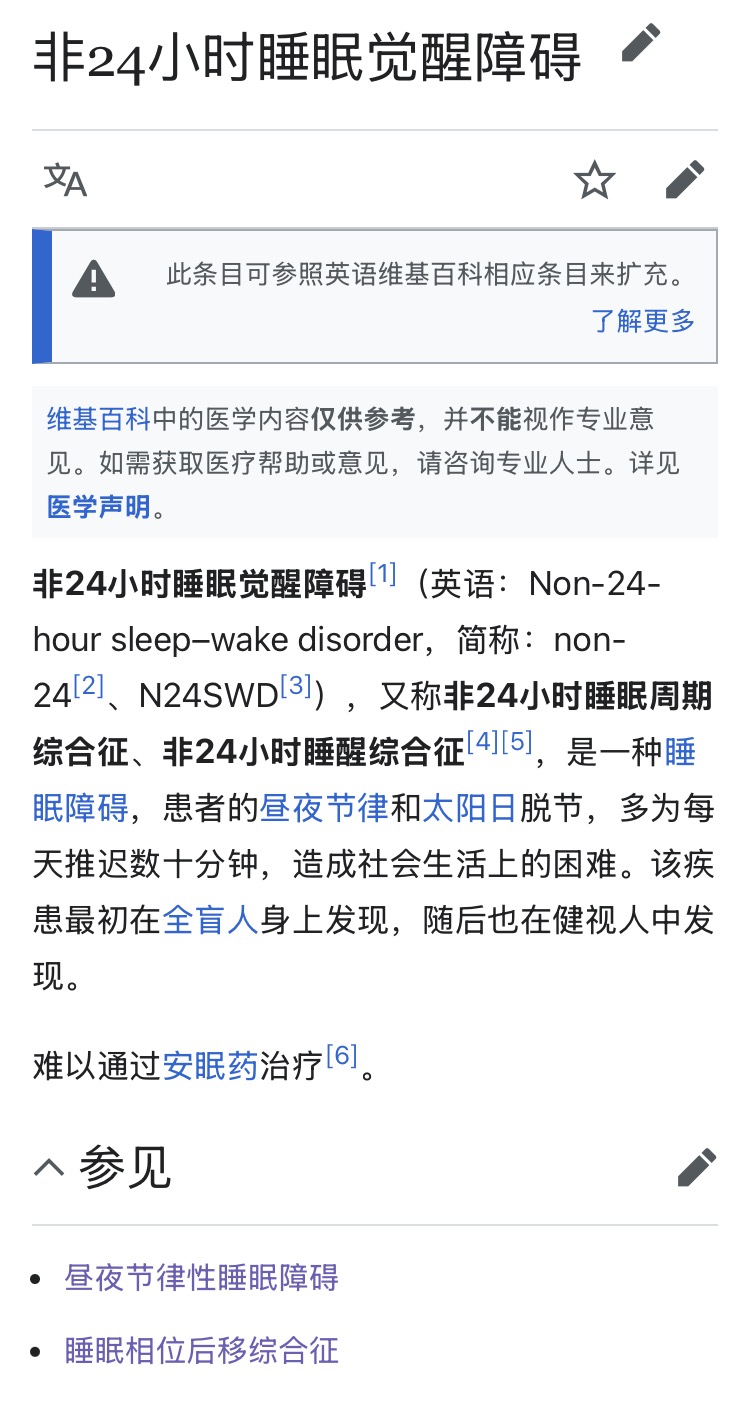Tap the edit pencil beside the star
Screen dimensions: 750x1407
(685, 181)
